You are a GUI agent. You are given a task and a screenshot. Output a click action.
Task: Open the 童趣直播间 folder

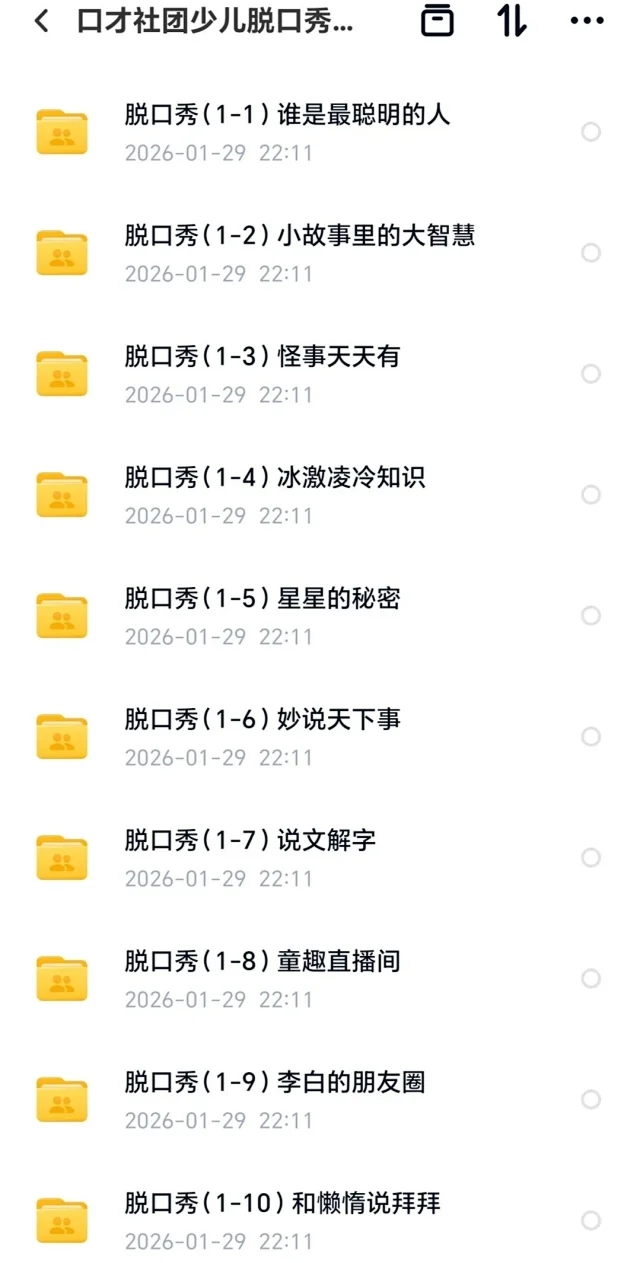click(262, 962)
